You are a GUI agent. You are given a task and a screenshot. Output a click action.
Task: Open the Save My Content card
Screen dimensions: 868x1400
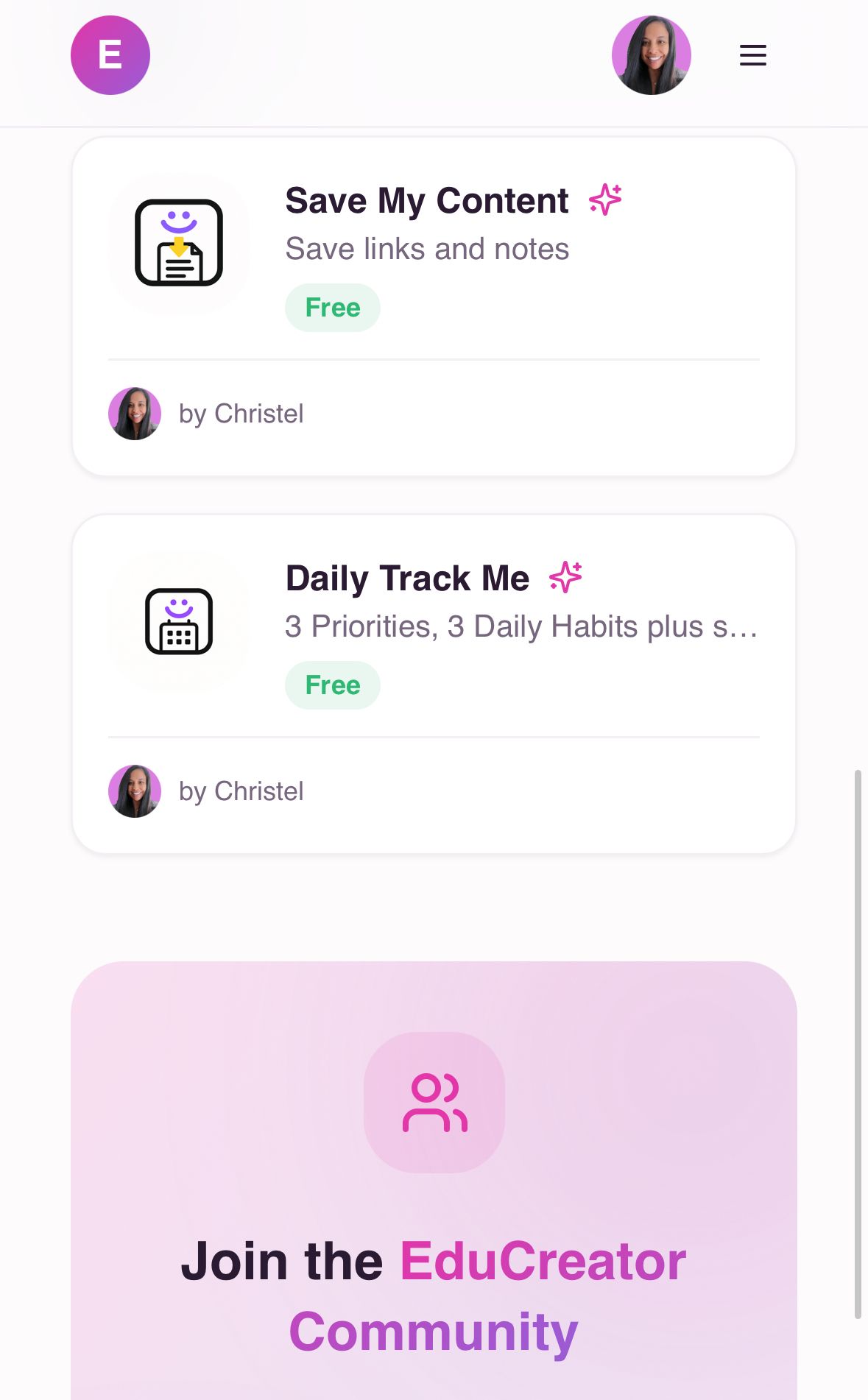(x=426, y=201)
